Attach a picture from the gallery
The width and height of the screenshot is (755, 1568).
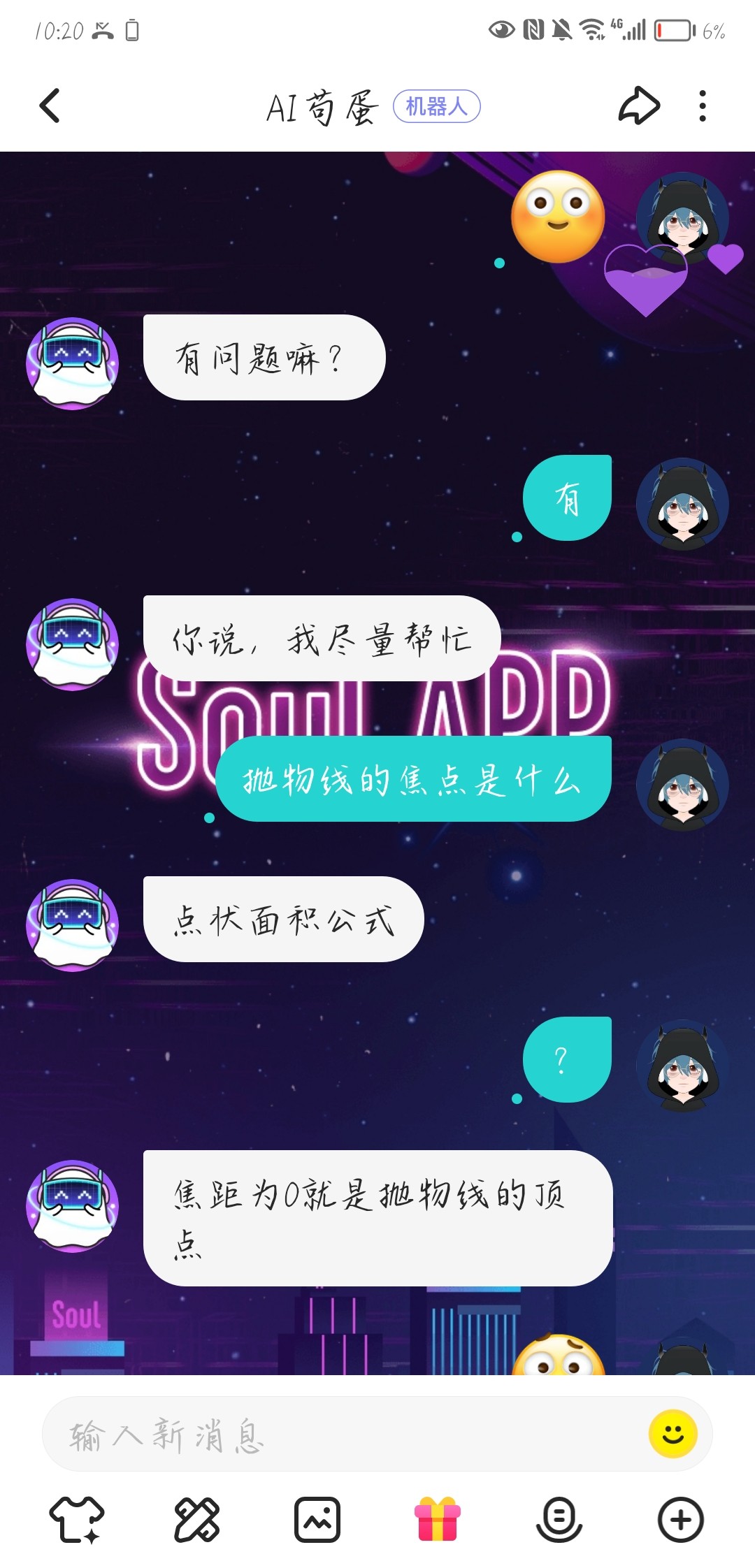pos(317,1519)
